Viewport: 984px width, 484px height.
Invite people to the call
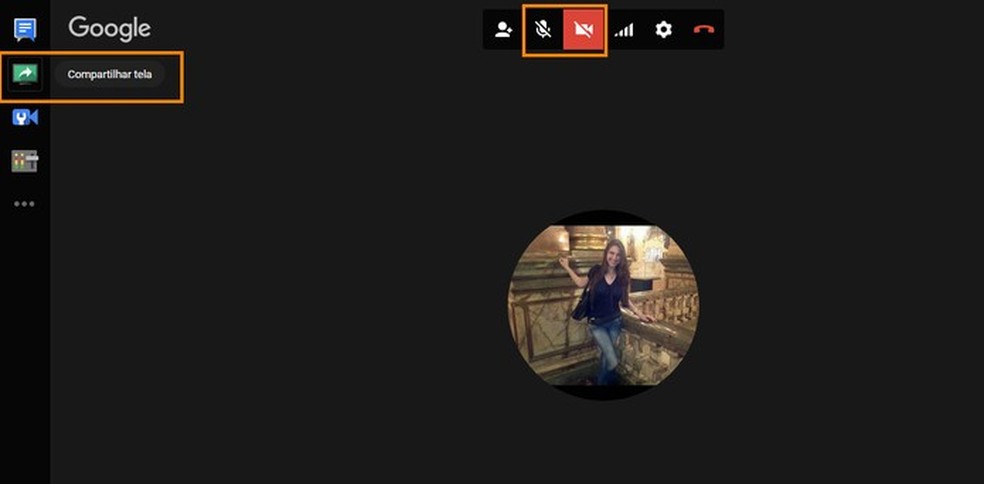coord(503,30)
